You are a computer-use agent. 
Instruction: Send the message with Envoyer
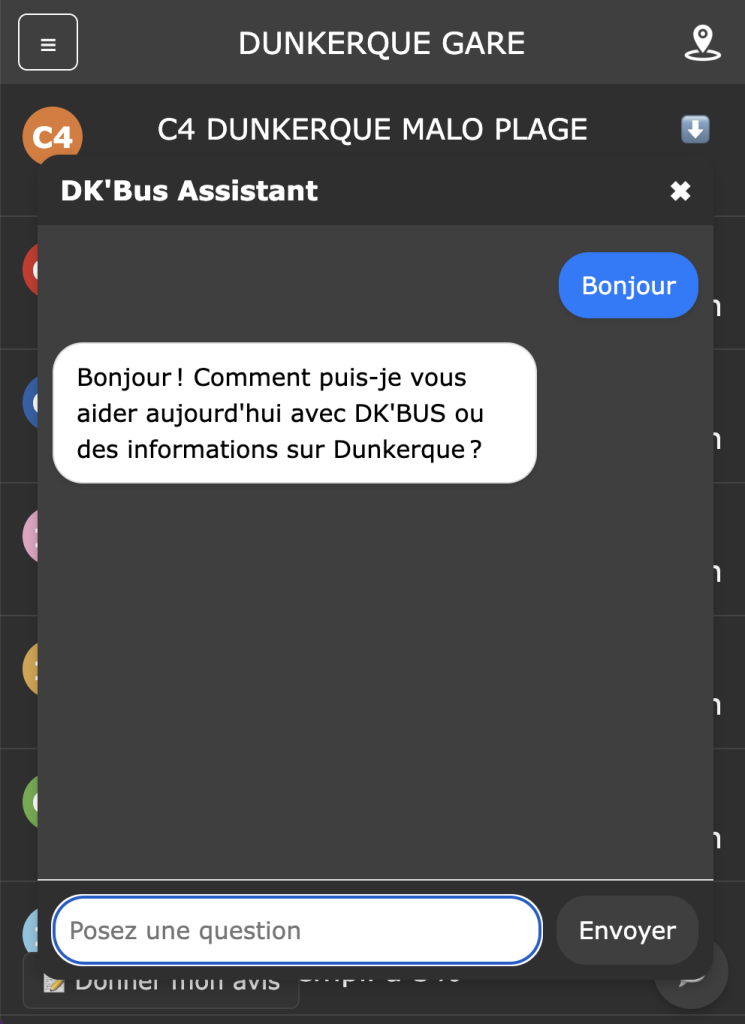(x=627, y=930)
